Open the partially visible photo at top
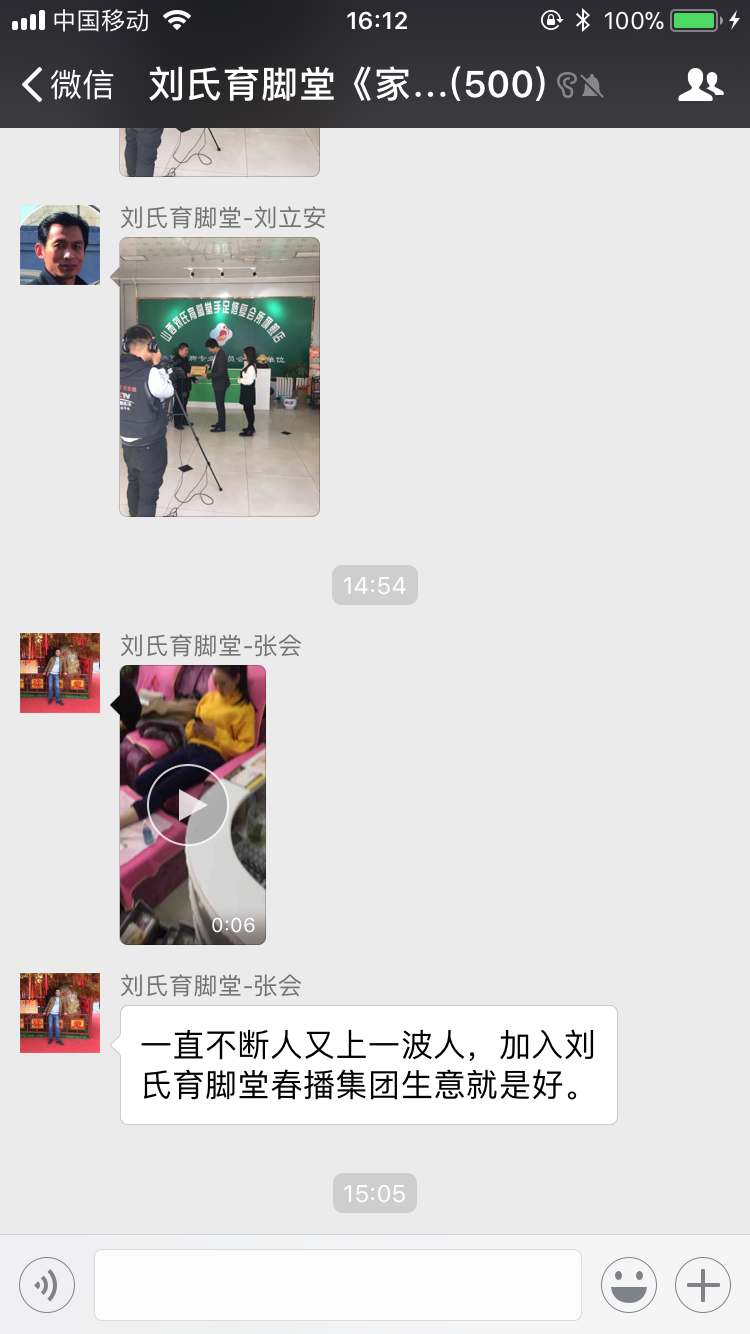Image resolution: width=750 pixels, height=1334 pixels. 219,152
